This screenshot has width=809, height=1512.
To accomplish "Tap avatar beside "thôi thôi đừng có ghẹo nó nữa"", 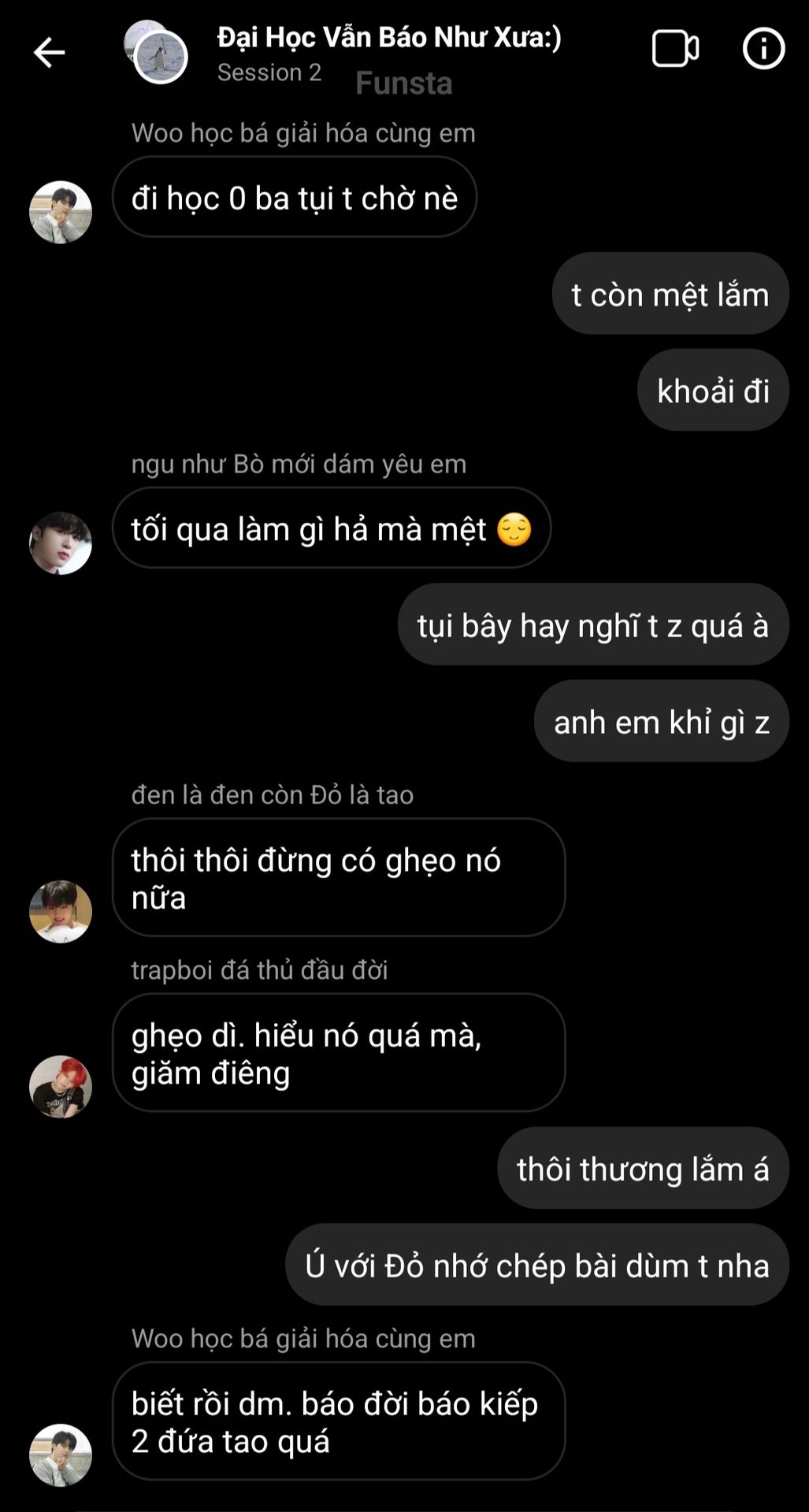I will pos(61,911).
